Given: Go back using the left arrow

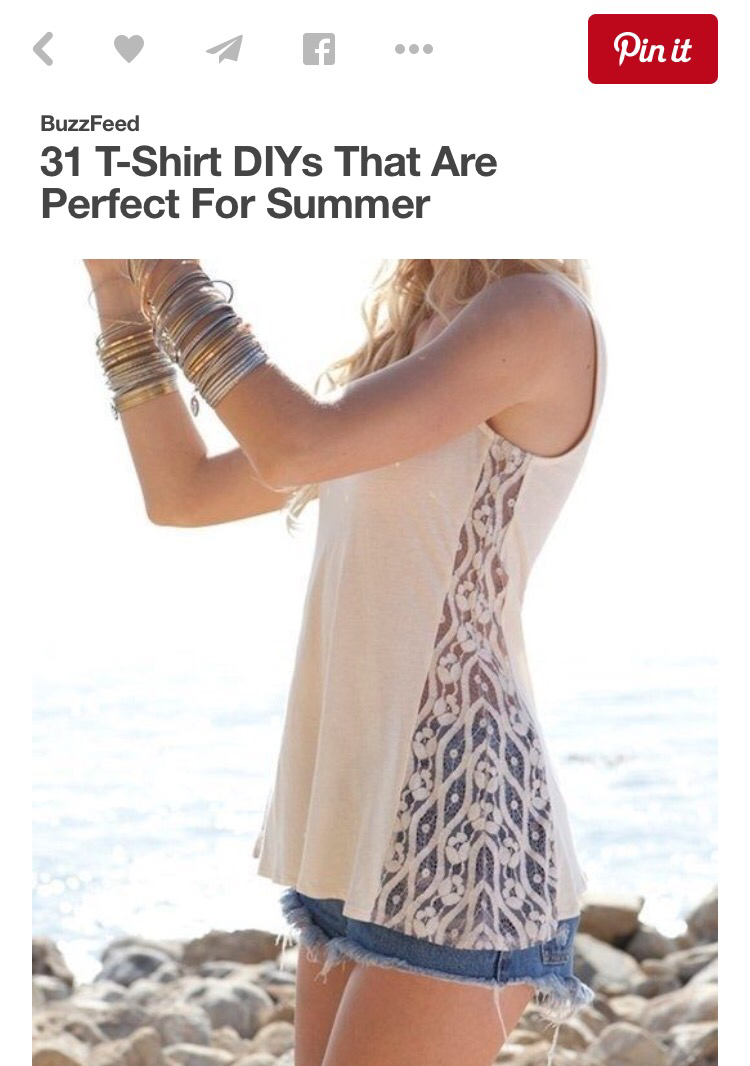Looking at the screenshot, I should coord(43,49).
